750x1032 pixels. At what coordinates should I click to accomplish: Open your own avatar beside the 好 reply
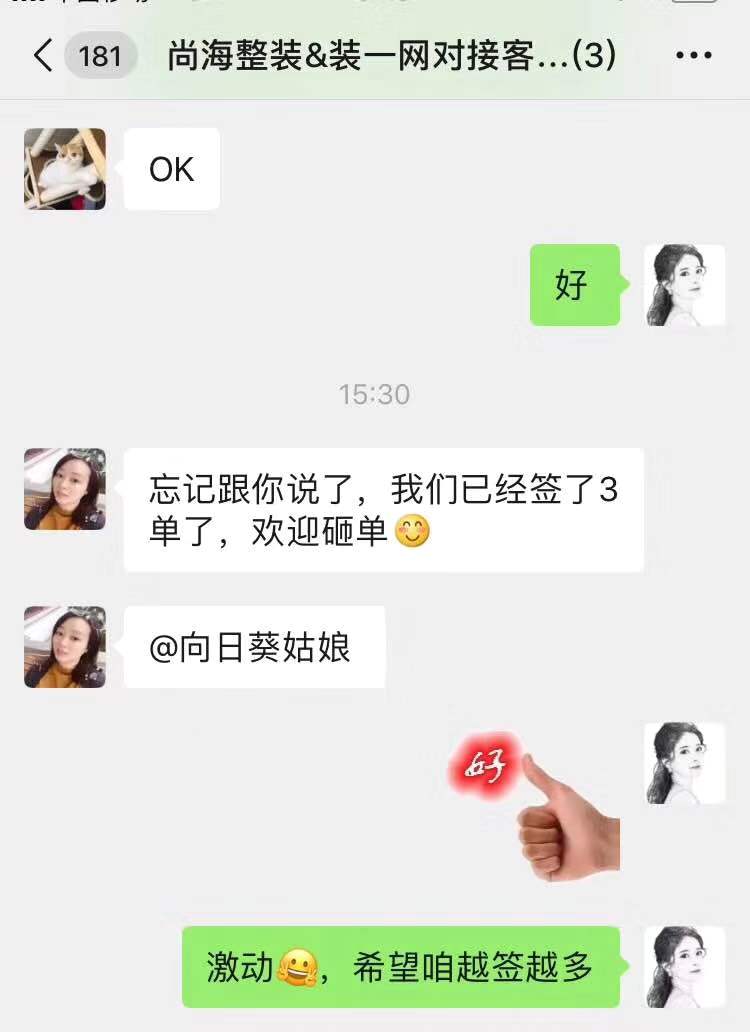[685, 285]
